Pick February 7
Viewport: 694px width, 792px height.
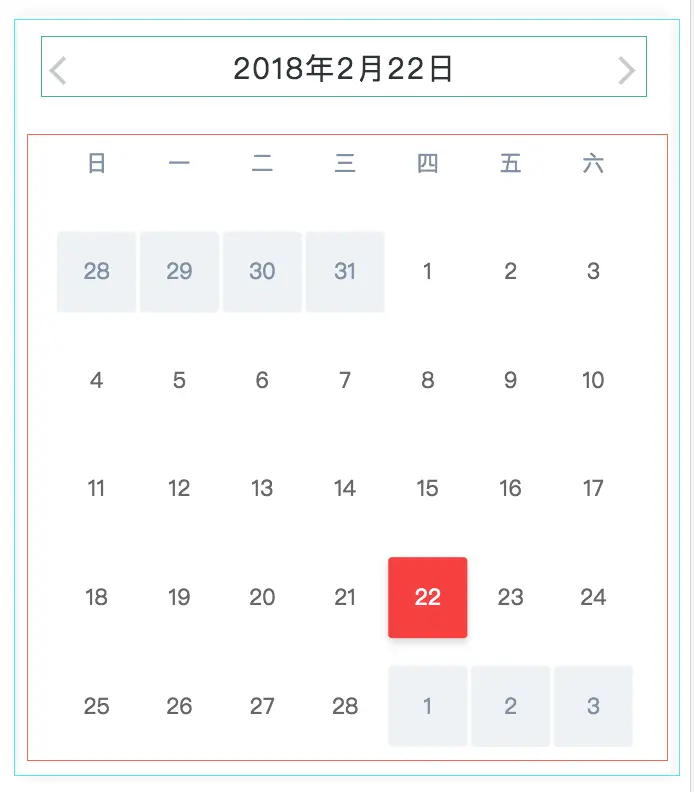click(x=345, y=380)
